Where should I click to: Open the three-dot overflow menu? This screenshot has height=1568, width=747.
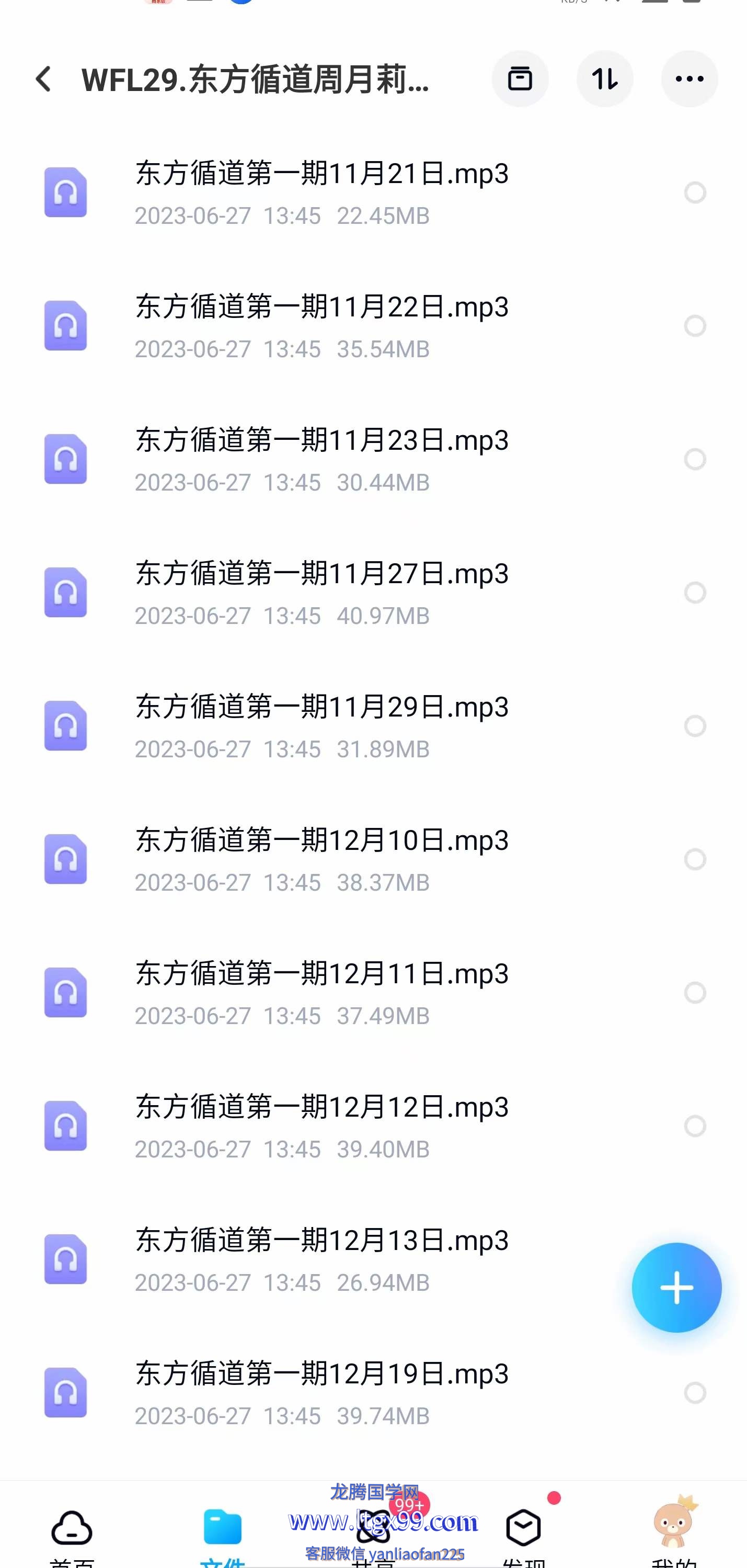[689, 79]
